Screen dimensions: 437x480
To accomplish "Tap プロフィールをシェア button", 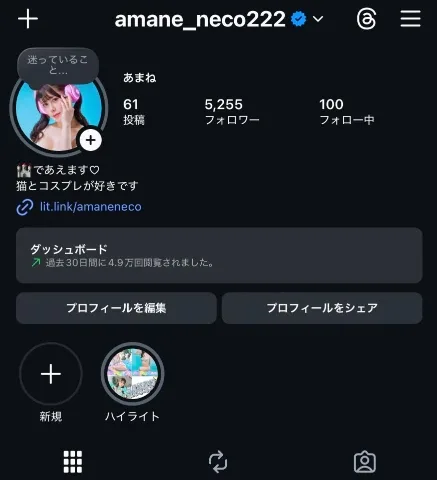I will point(322,308).
